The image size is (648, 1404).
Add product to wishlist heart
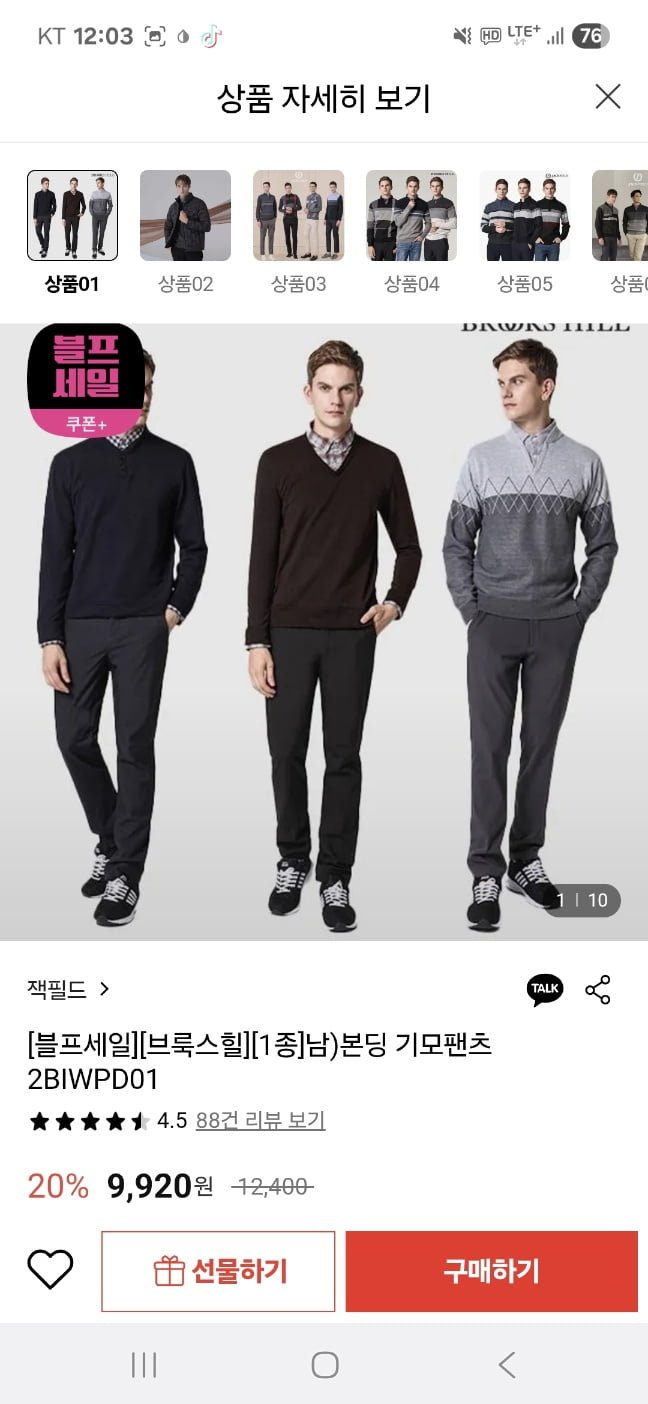(x=50, y=1270)
